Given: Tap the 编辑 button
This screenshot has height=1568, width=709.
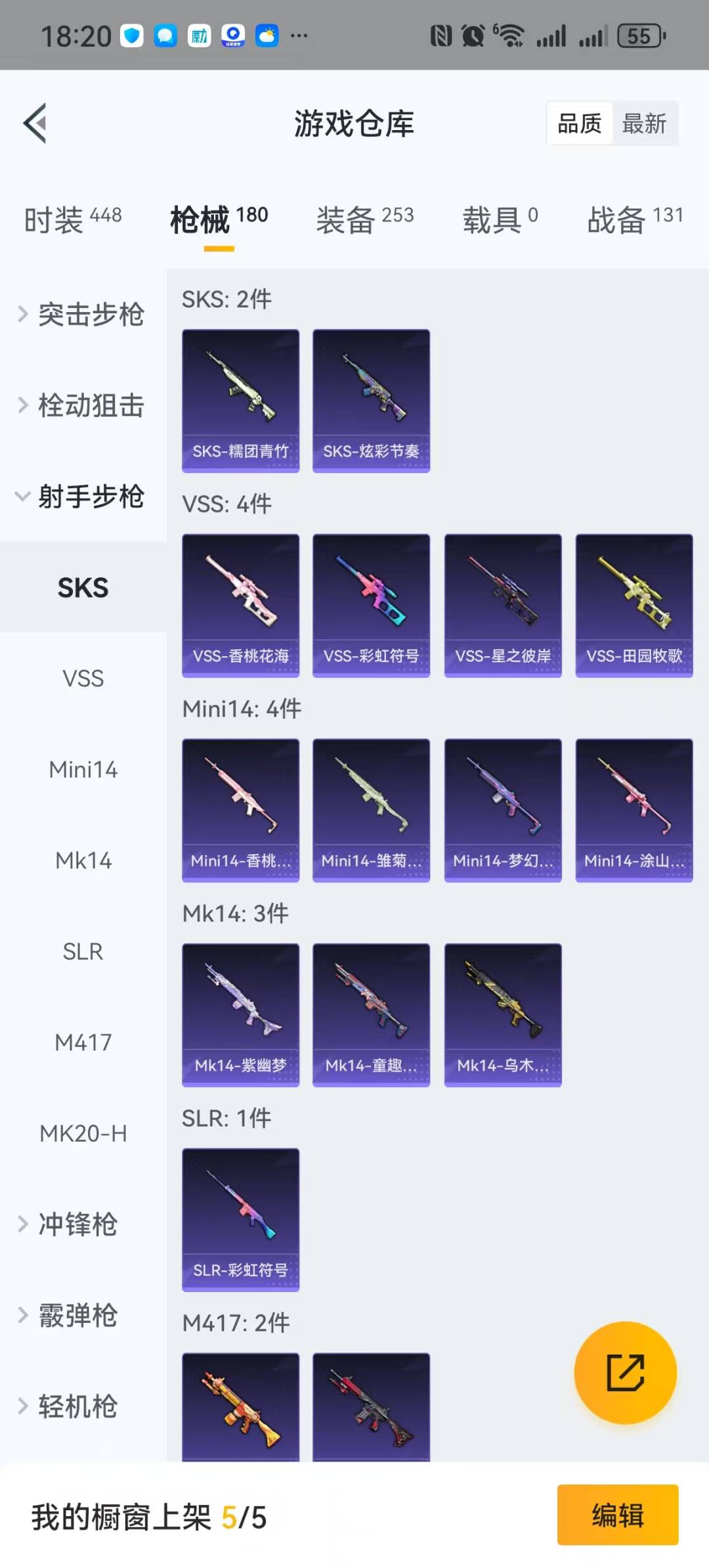Looking at the screenshot, I should pyautogui.click(x=618, y=1515).
